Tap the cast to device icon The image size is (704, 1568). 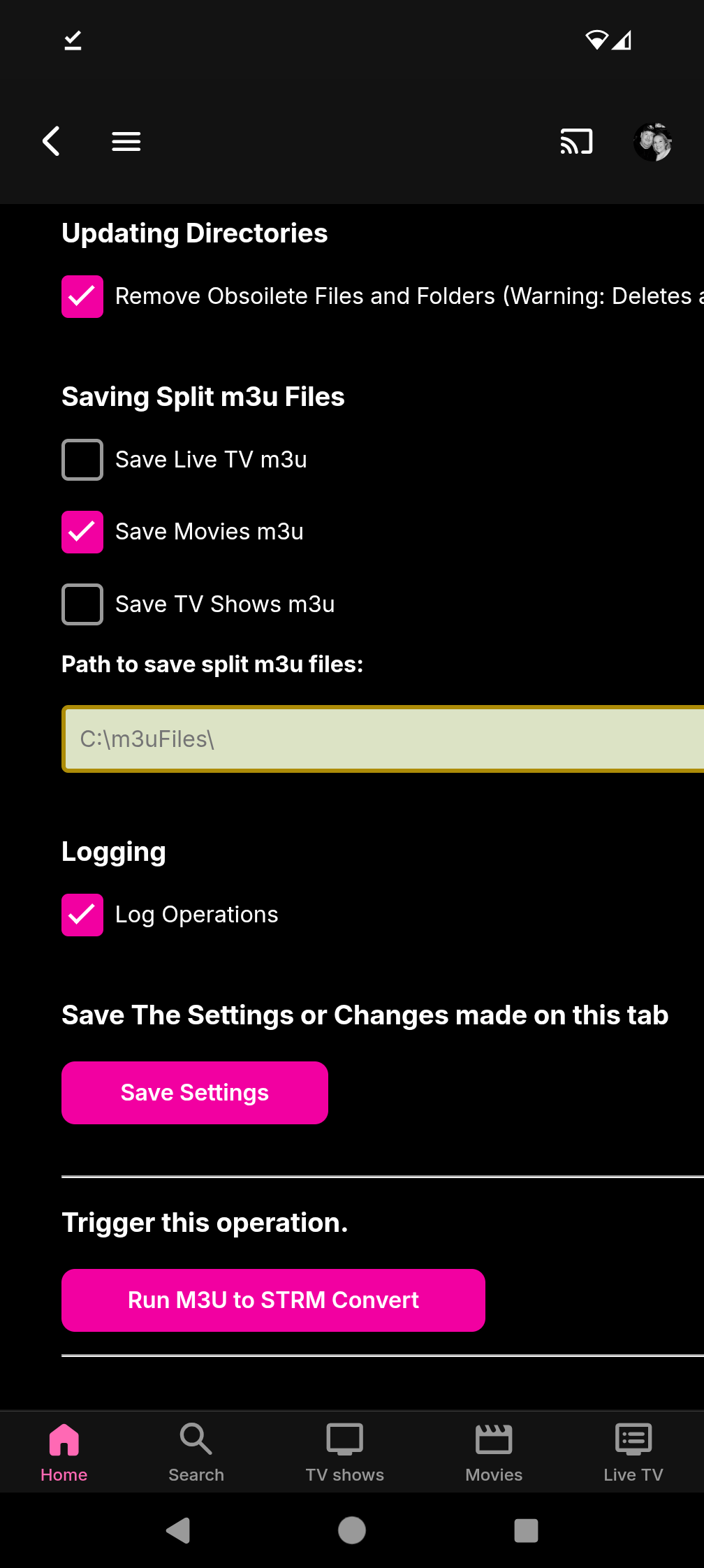click(x=576, y=142)
